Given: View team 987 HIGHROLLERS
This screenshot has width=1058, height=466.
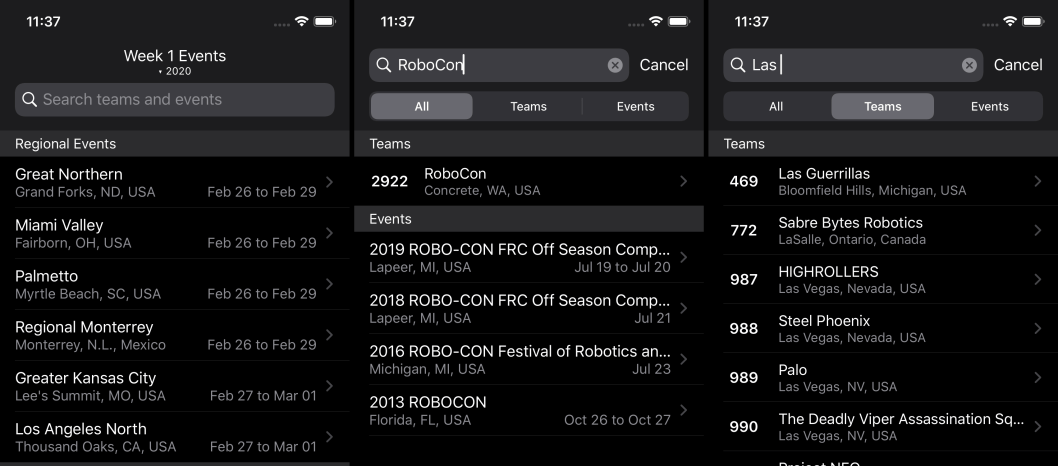Looking at the screenshot, I should 883,279.
